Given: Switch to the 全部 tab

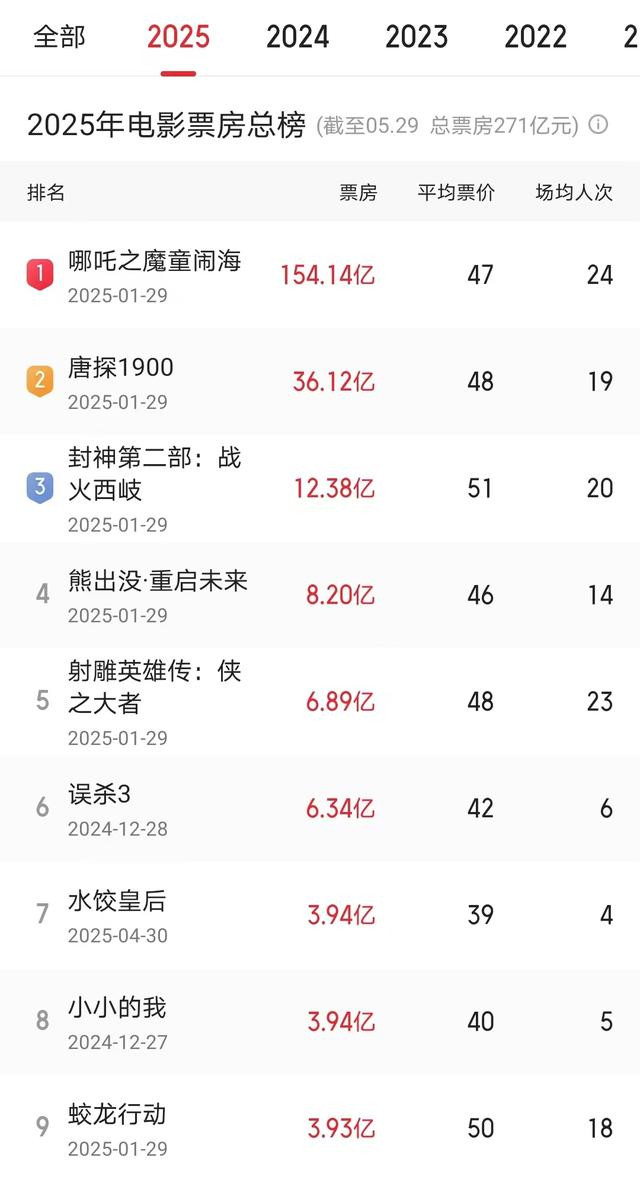Looking at the screenshot, I should [x=59, y=36].
